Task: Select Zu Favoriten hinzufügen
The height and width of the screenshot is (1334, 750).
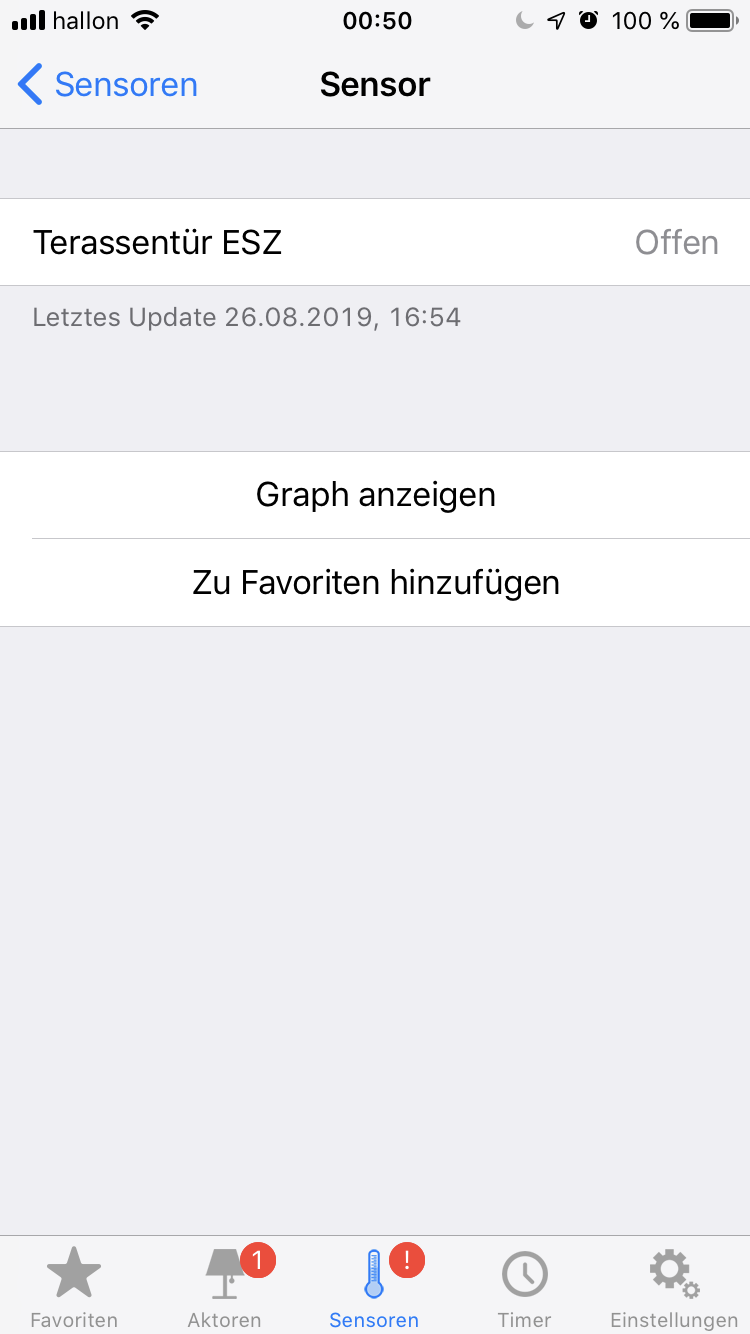Action: (x=375, y=583)
